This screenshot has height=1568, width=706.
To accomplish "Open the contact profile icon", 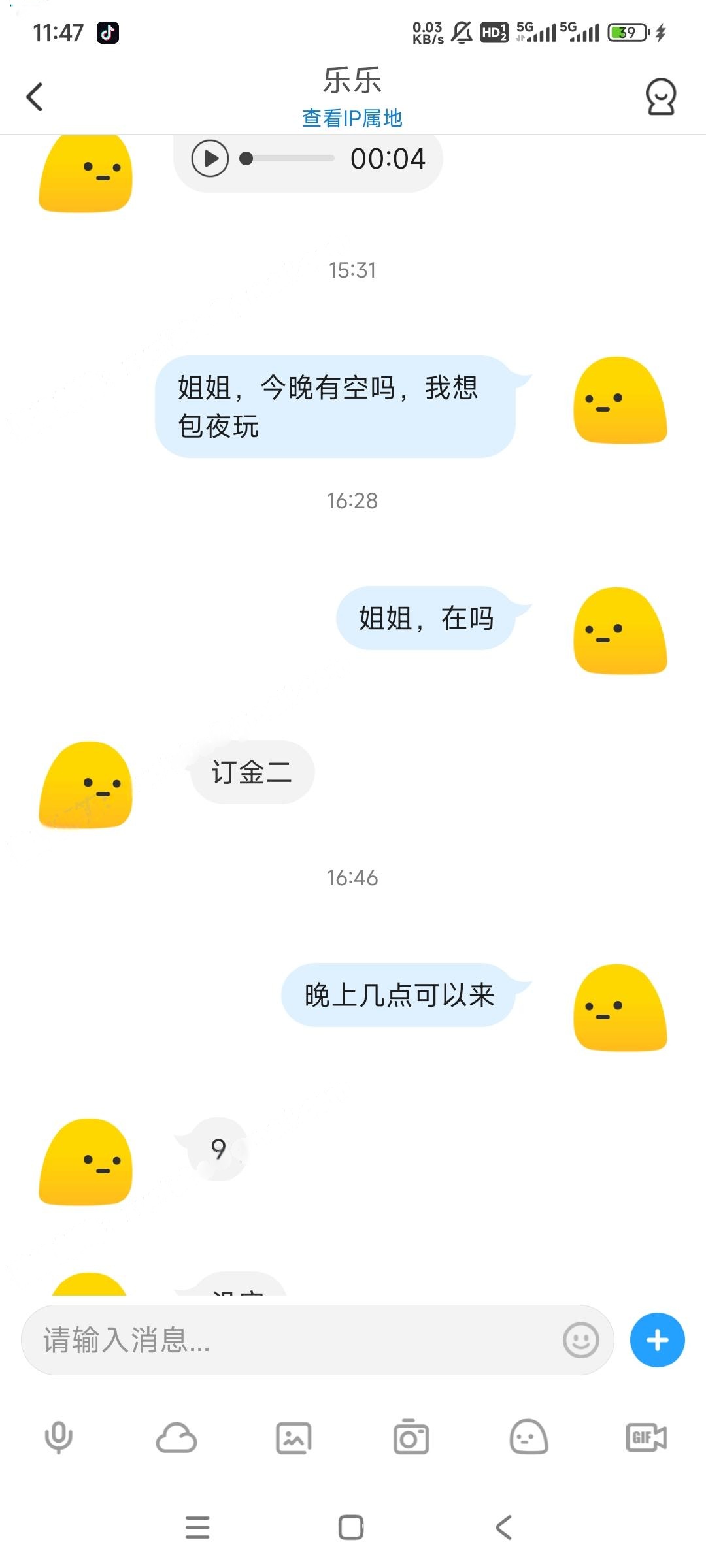I will 660,97.
